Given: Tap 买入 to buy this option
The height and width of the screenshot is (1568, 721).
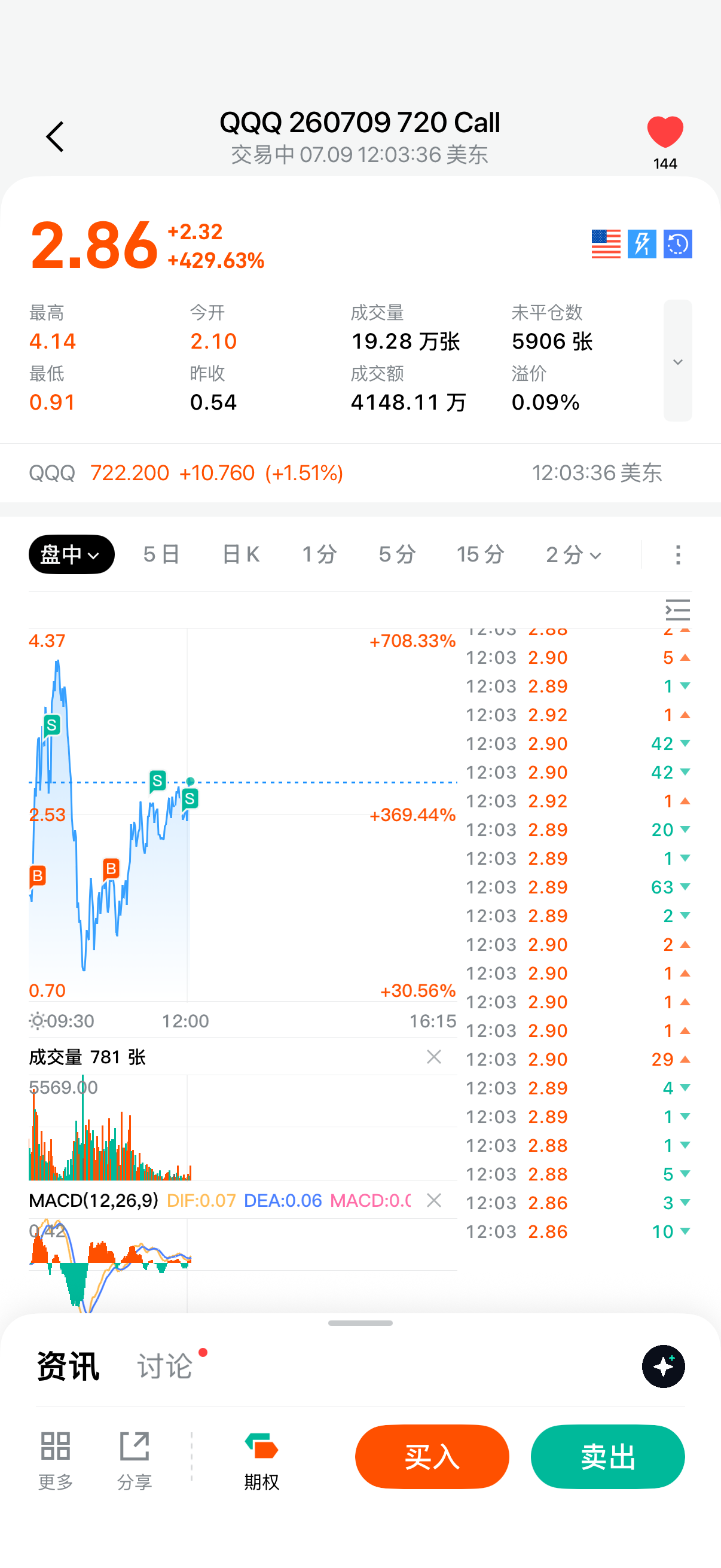Looking at the screenshot, I should click(432, 1457).
